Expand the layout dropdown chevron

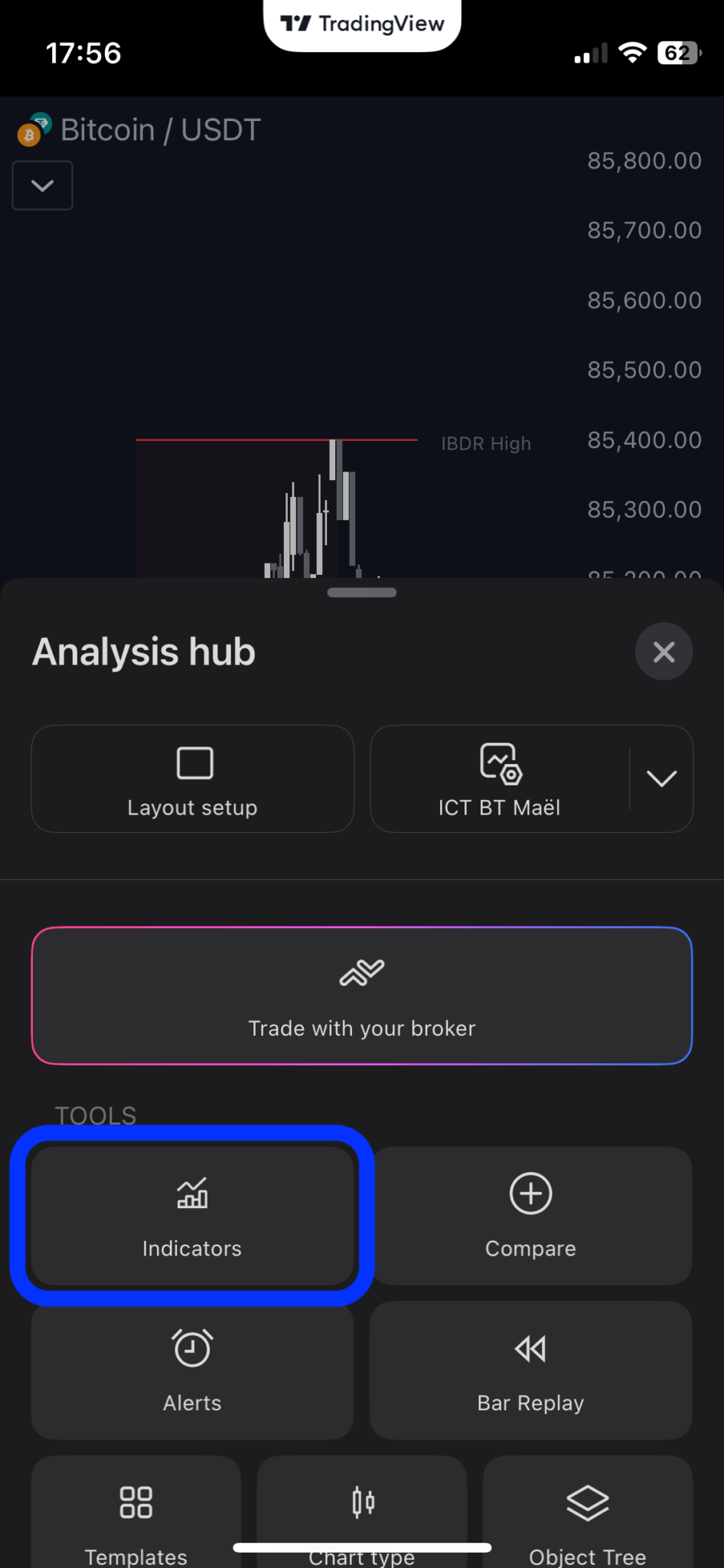click(662, 779)
